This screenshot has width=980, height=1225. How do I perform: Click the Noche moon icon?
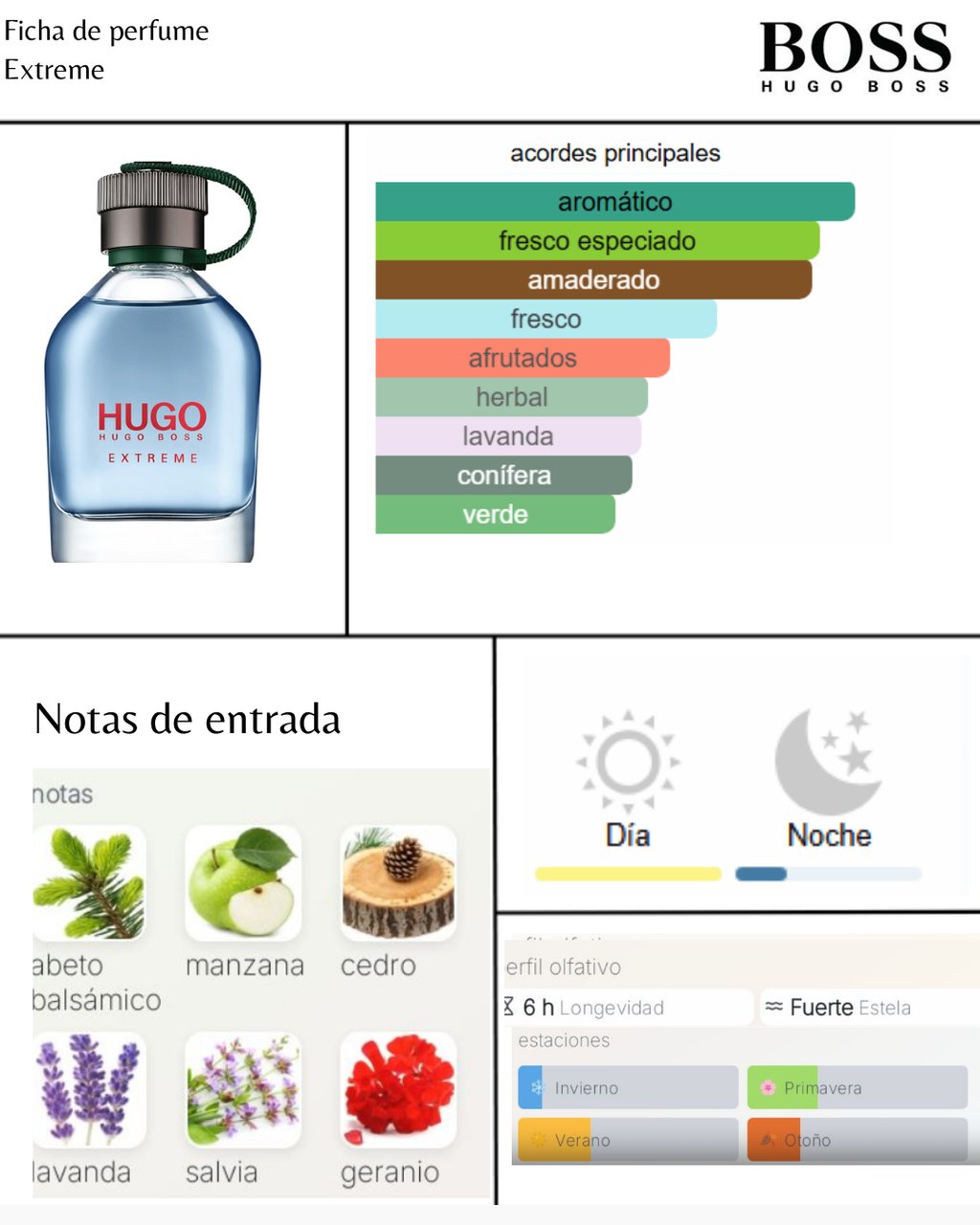pyautogui.click(x=829, y=759)
